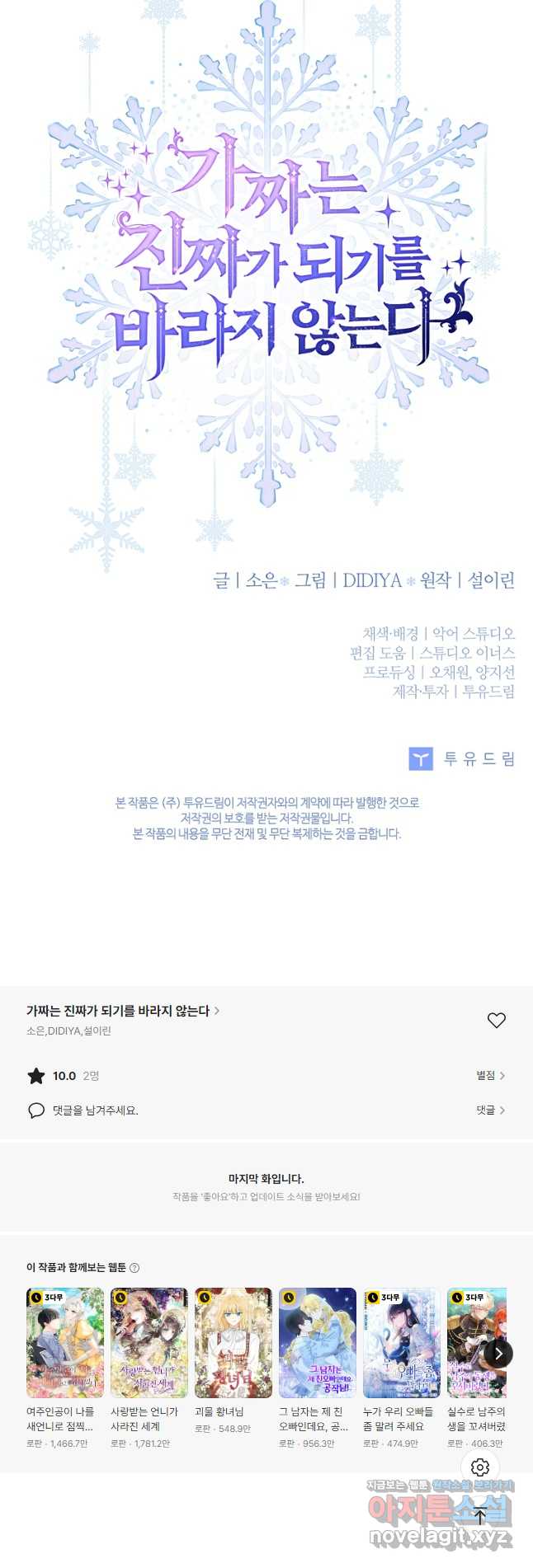Open webtoon 실수로 남주의 생을 꼬셔버렸

click(x=476, y=1343)
